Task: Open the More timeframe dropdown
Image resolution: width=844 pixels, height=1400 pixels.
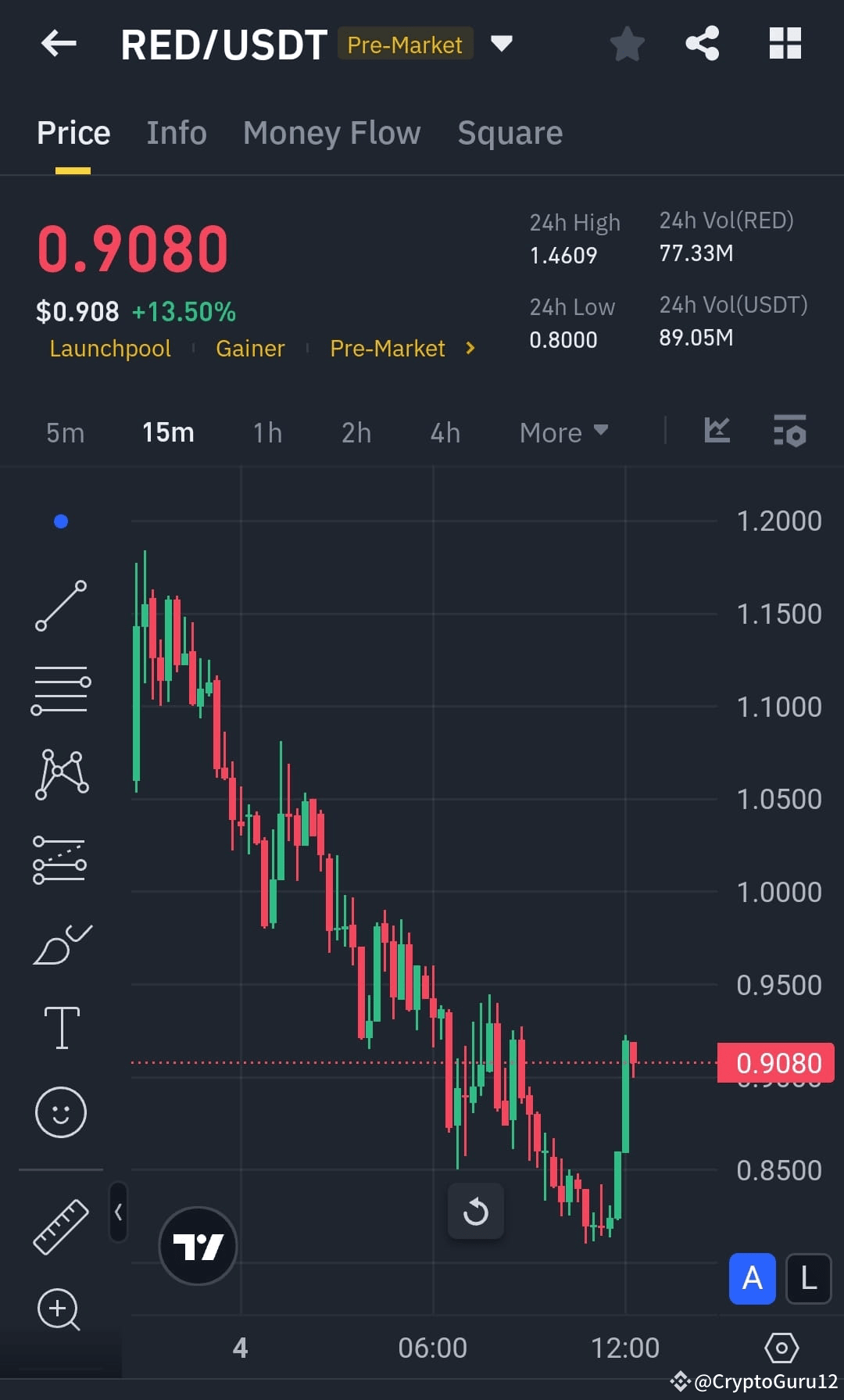Action: coord(563,432)
